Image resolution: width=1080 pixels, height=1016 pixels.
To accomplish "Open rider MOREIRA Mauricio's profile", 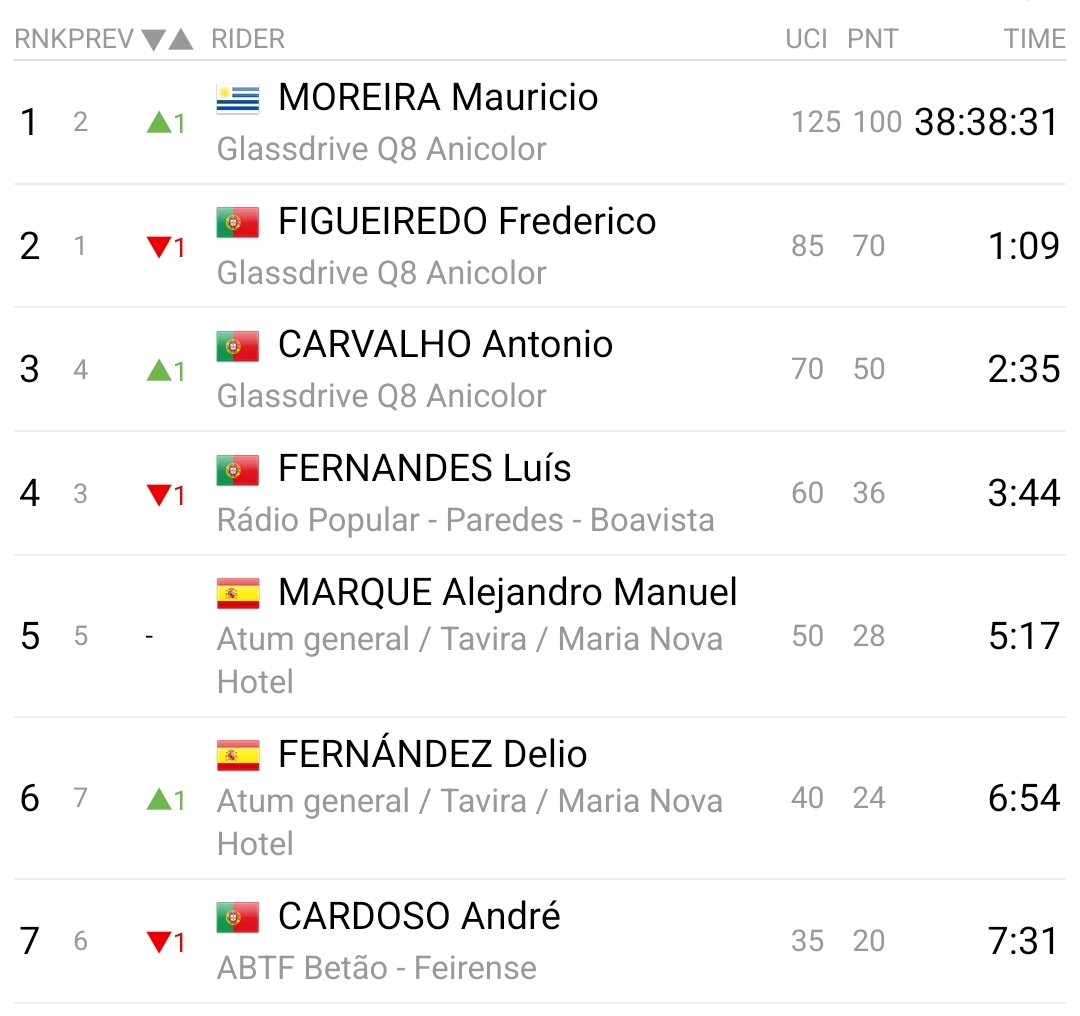I will coord(437,98).
